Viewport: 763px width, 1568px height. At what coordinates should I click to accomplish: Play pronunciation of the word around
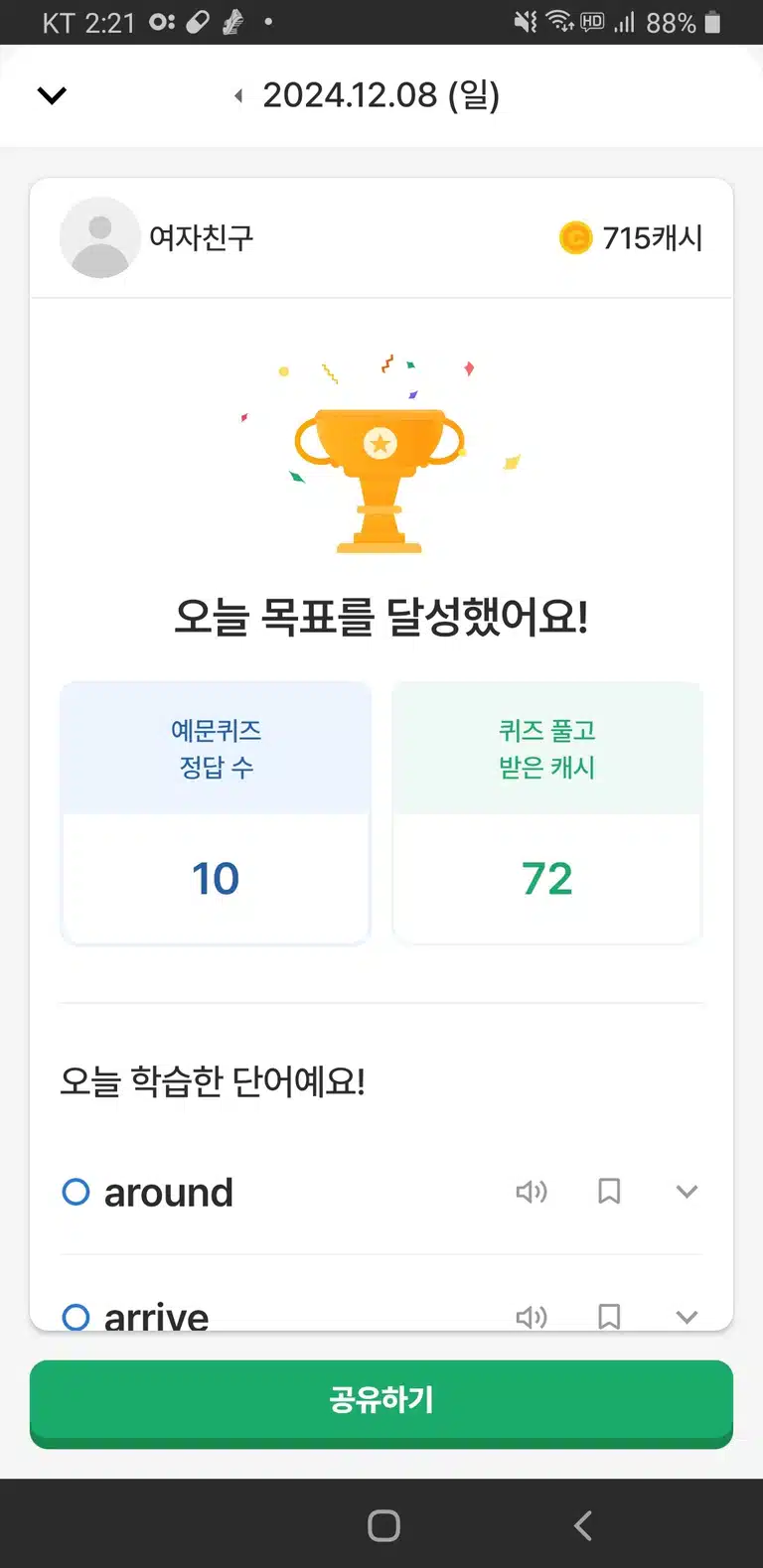532,1192
